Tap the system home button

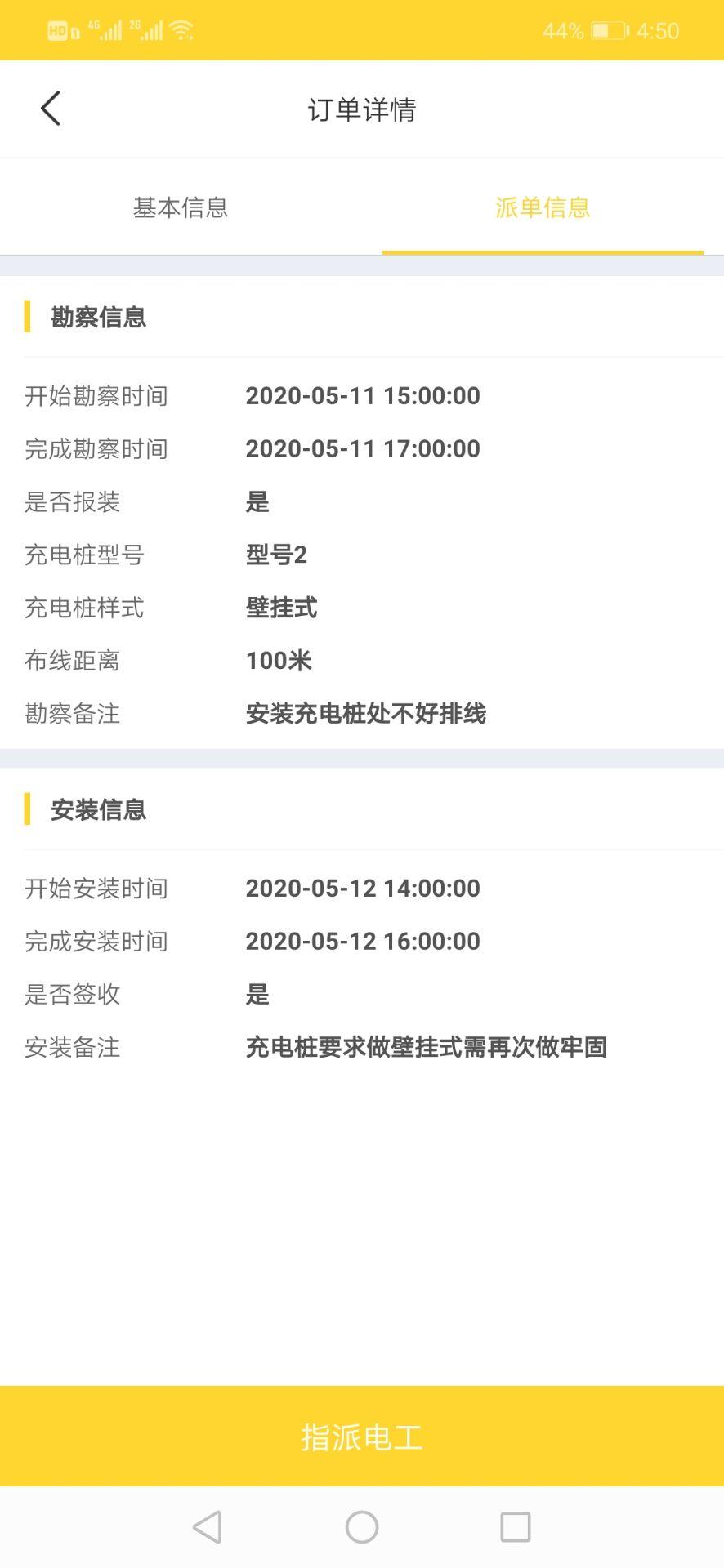(362, 1526)
